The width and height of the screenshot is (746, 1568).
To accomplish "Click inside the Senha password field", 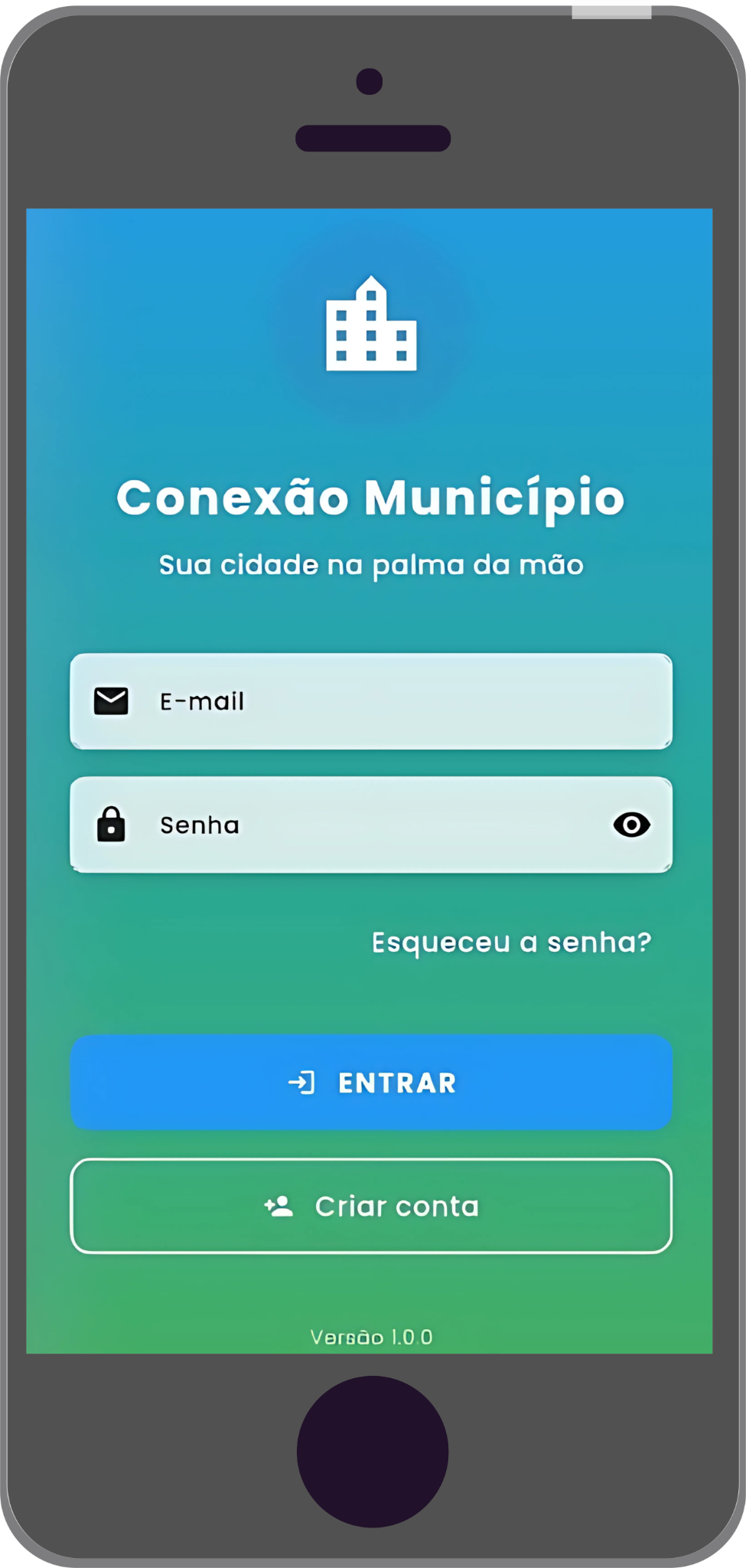I will (344, 825).
